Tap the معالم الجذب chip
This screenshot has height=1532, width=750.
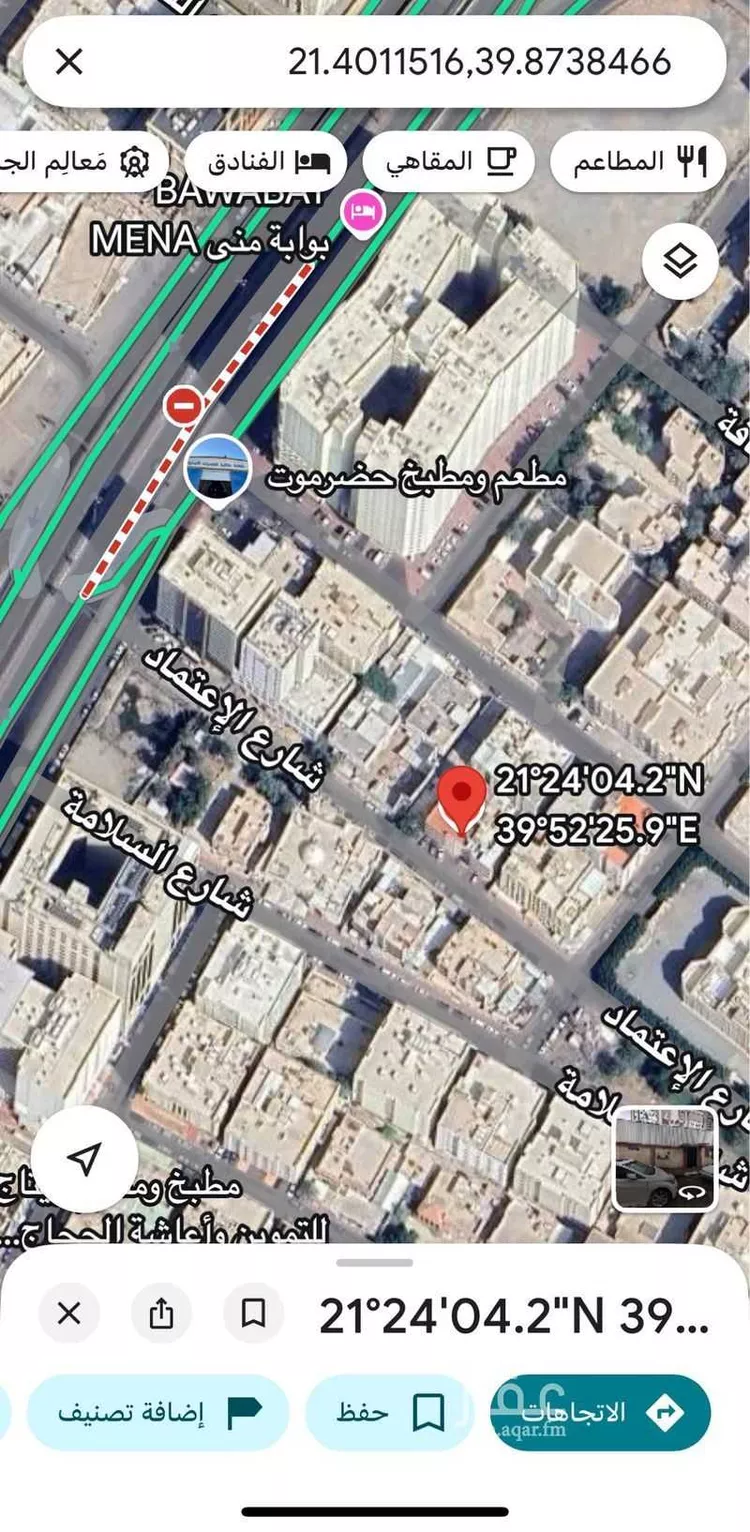point(80,161)
